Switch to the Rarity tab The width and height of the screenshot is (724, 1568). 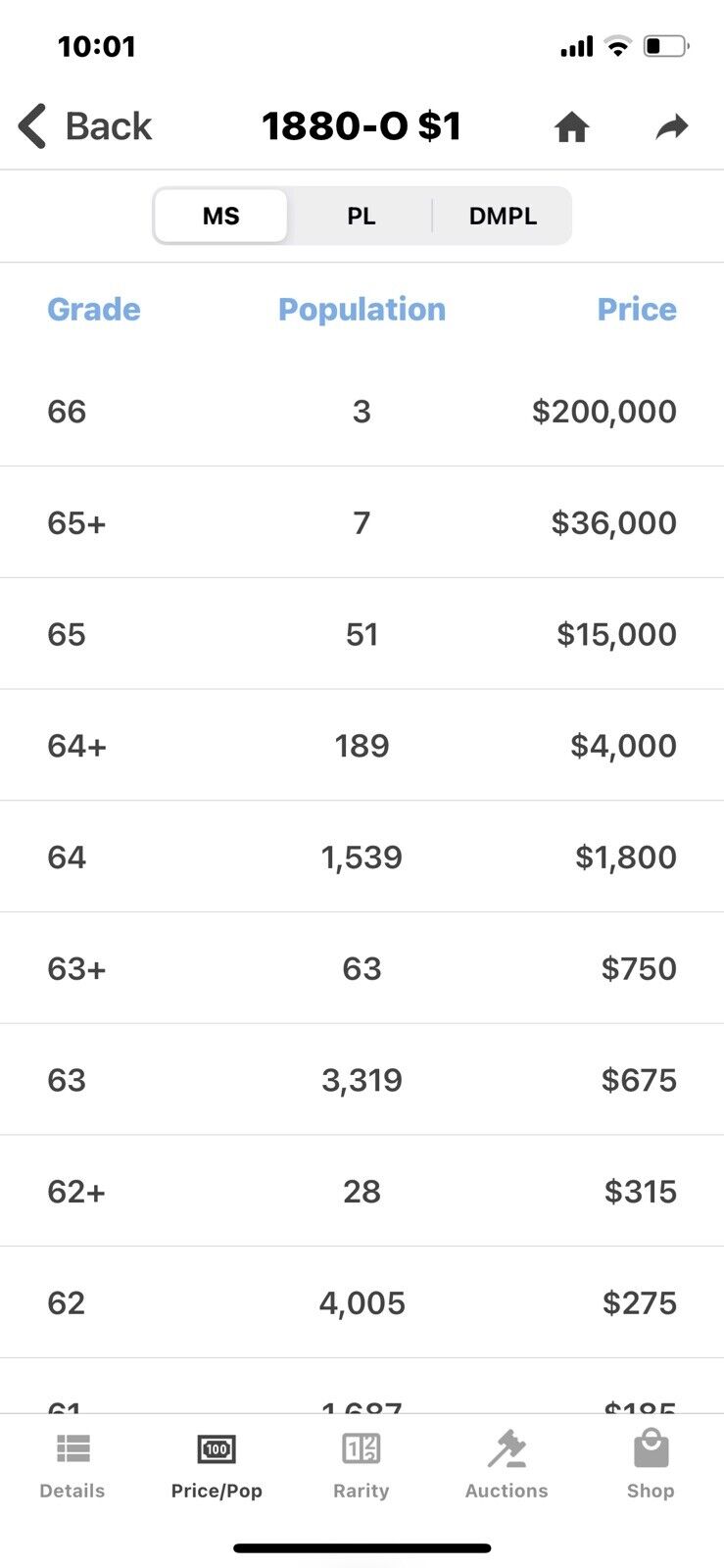point(362,1465)
